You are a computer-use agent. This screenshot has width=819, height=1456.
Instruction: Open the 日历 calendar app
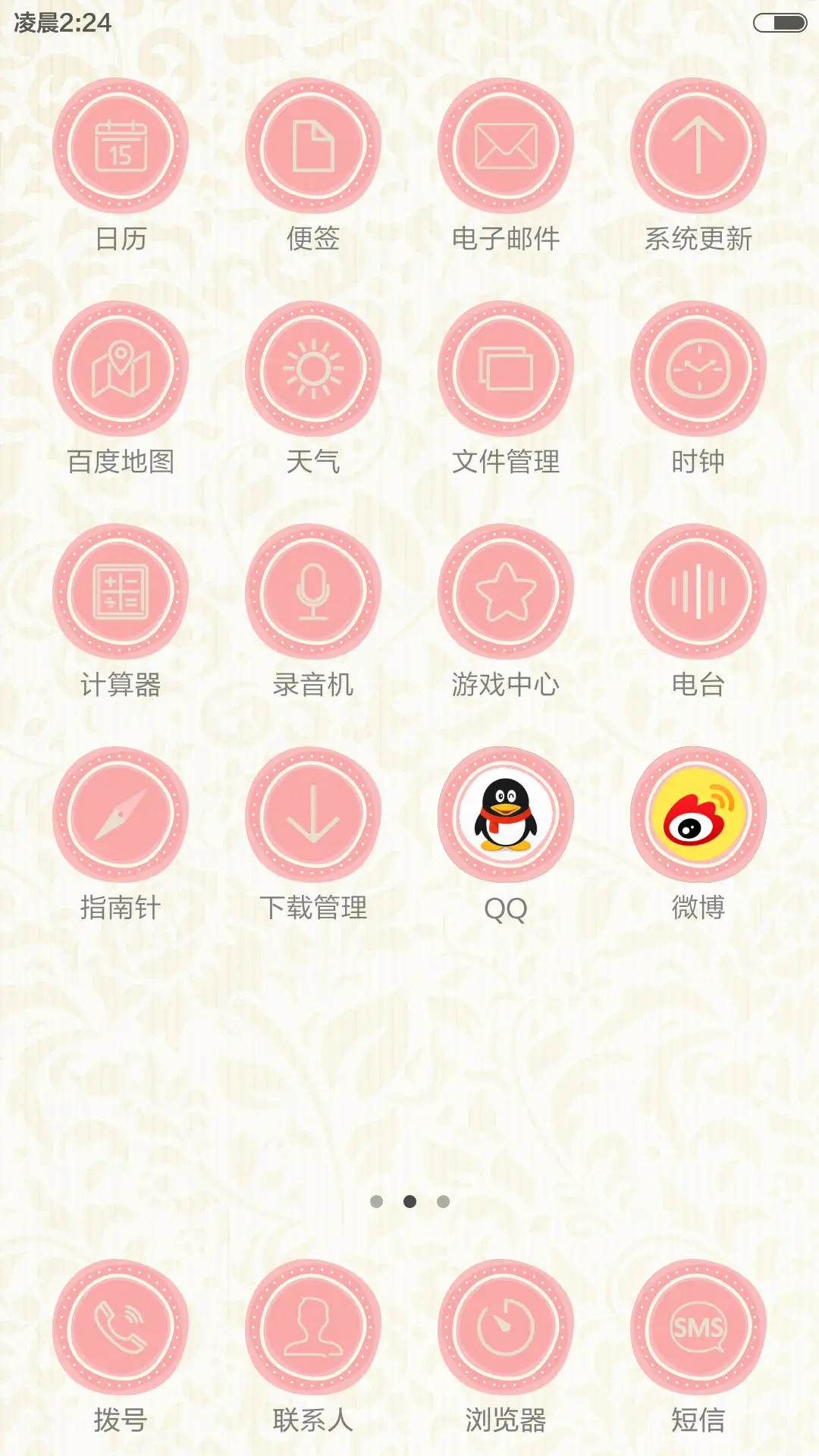point(121,146)
